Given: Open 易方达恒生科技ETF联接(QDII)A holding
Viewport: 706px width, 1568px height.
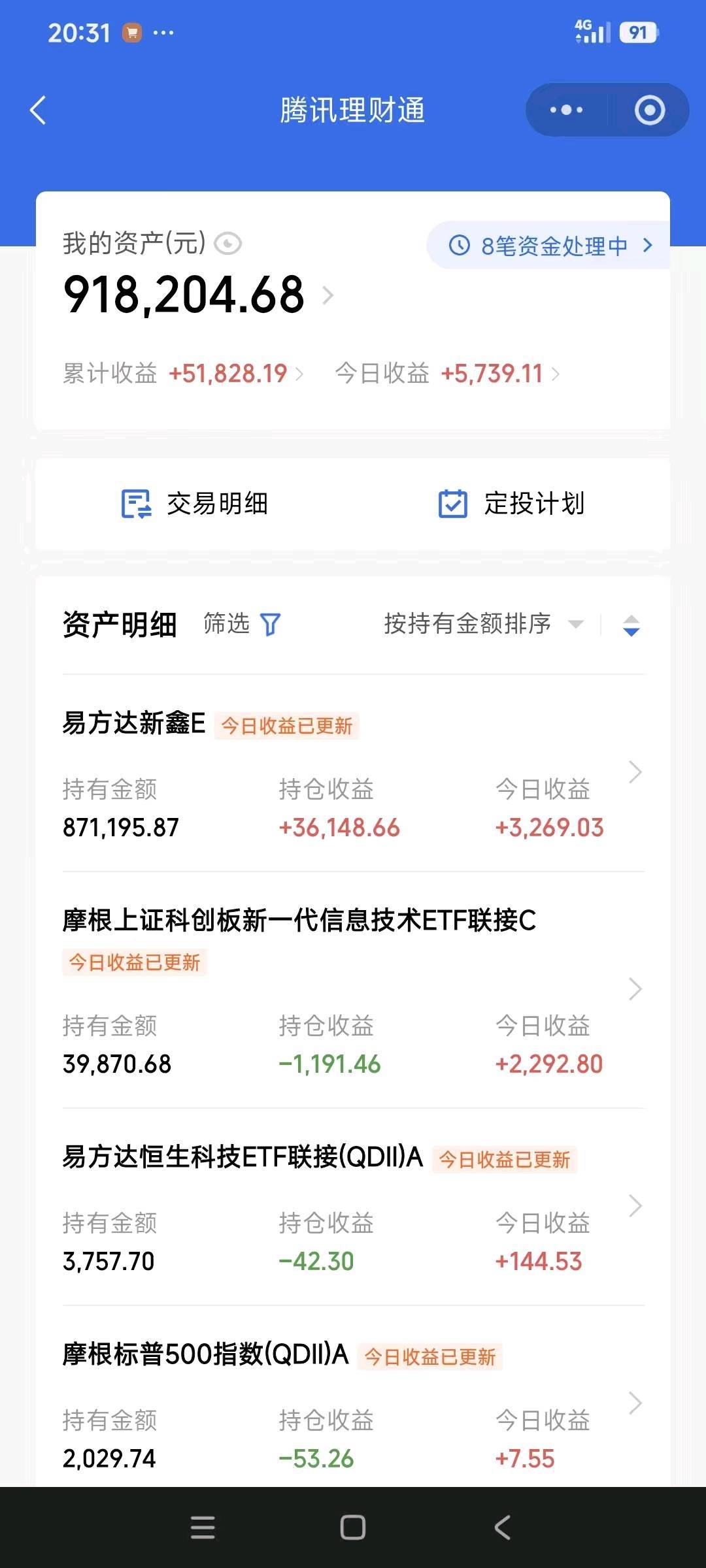Looking at the screenshot, I should point(353,1207).
